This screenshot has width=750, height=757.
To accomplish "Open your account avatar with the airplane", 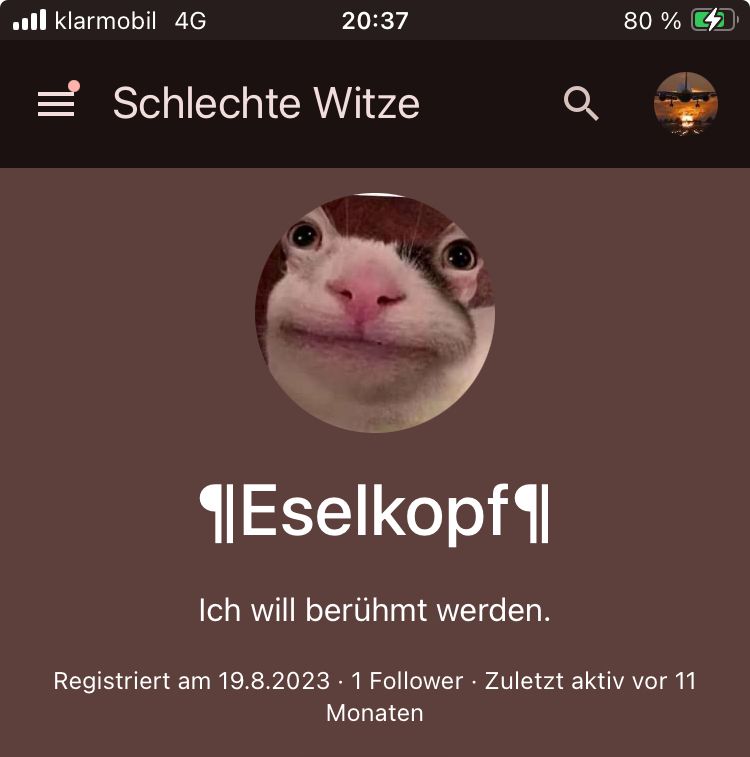I will click(685, 104).
